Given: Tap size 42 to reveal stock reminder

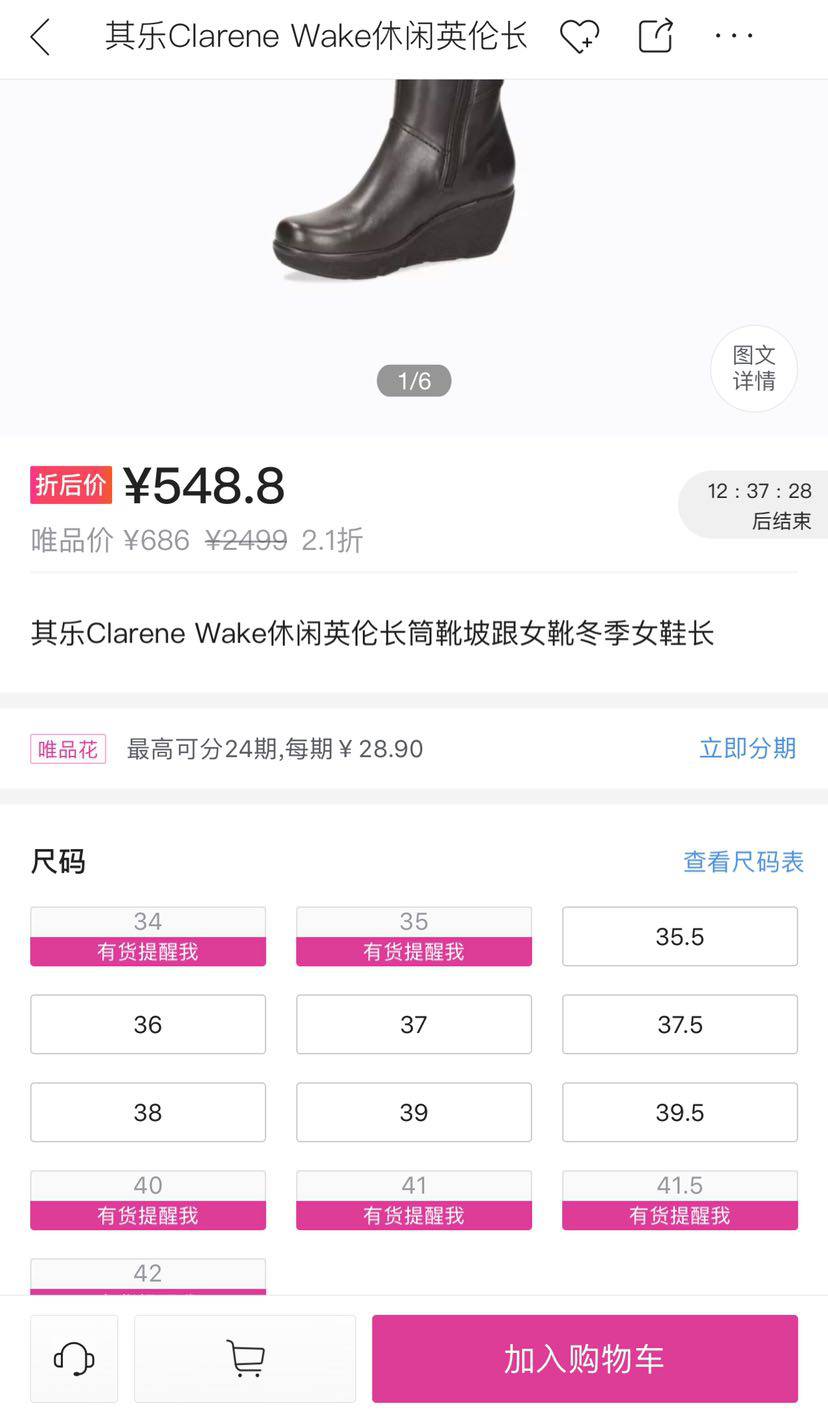Looking at the screenshot, I should point(147,1274).
